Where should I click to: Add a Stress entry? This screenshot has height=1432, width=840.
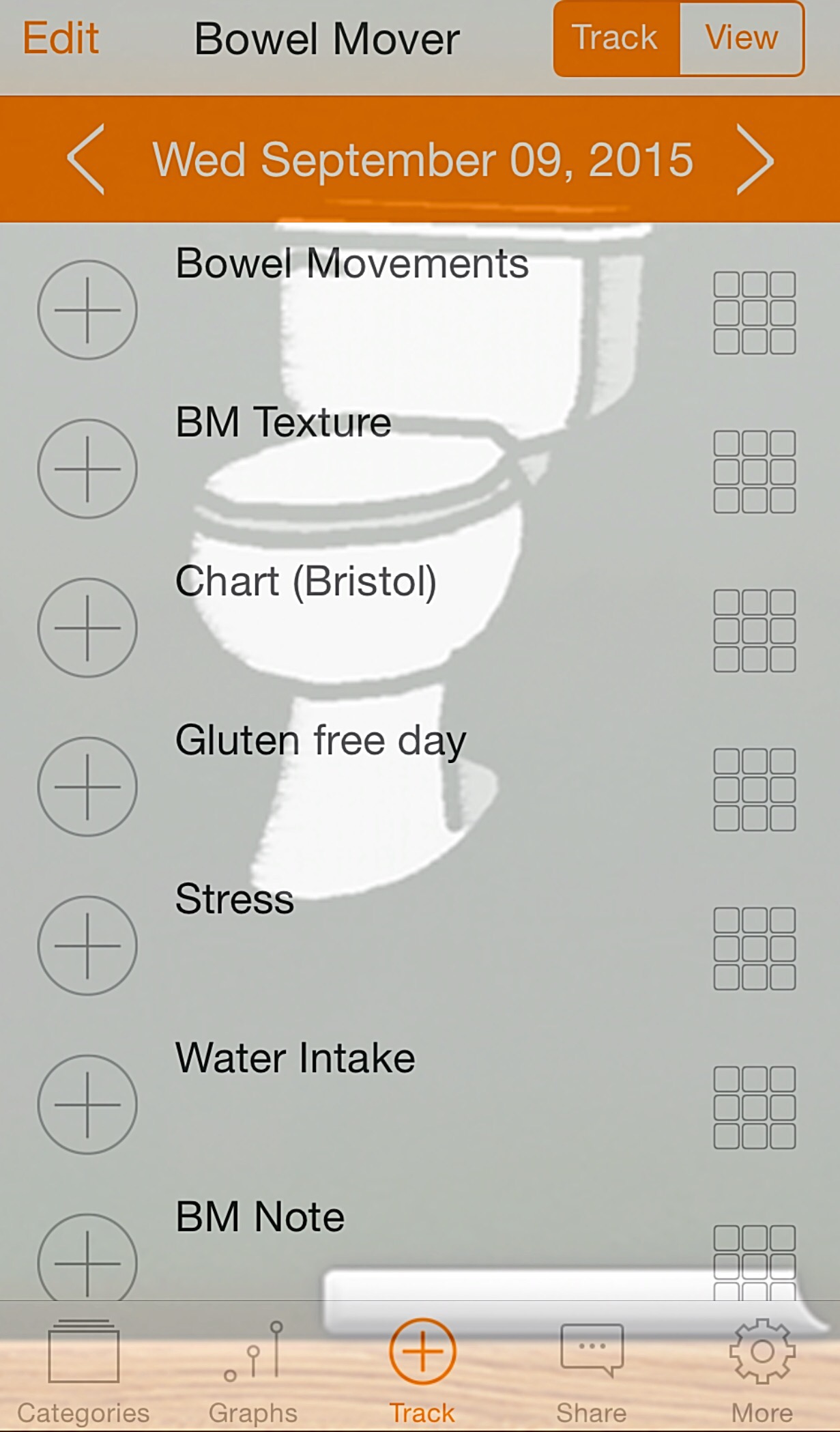pos(87,946)
